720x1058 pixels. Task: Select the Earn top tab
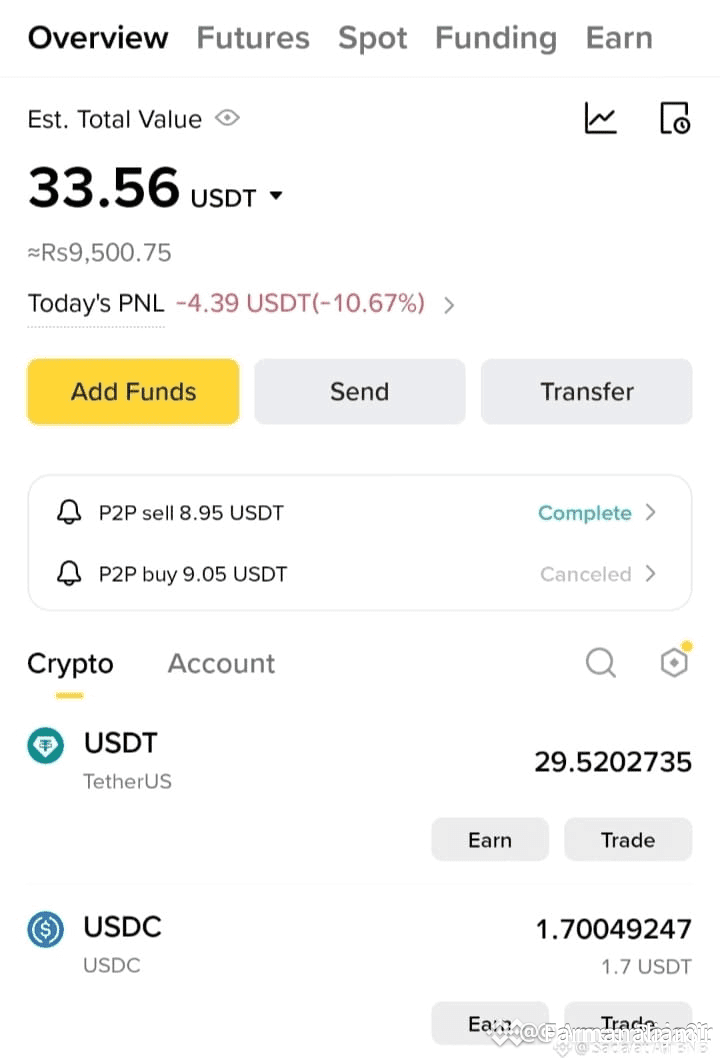pos(619,38)
